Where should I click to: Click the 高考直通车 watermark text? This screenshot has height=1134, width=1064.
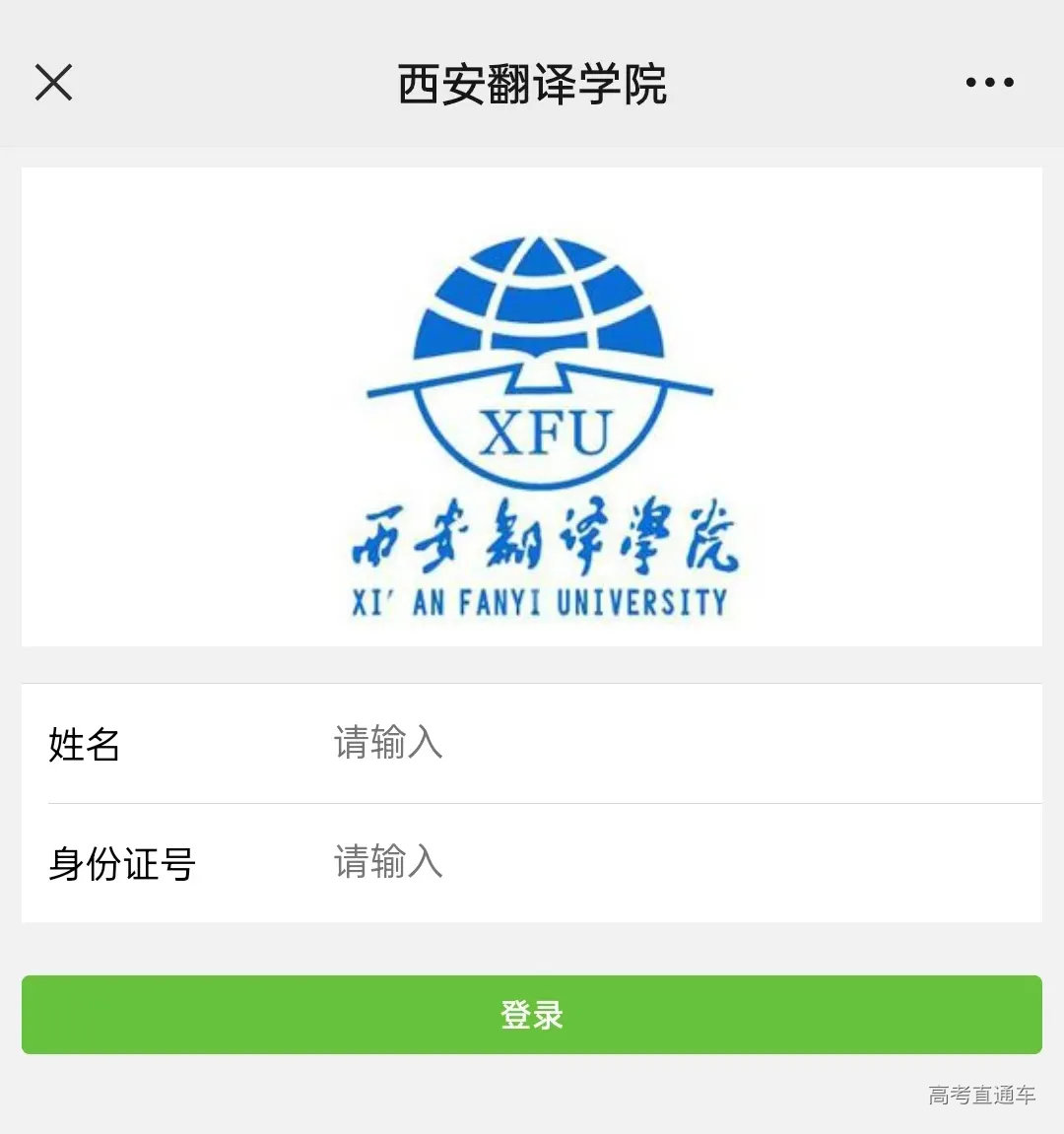tap(981, 1096)
